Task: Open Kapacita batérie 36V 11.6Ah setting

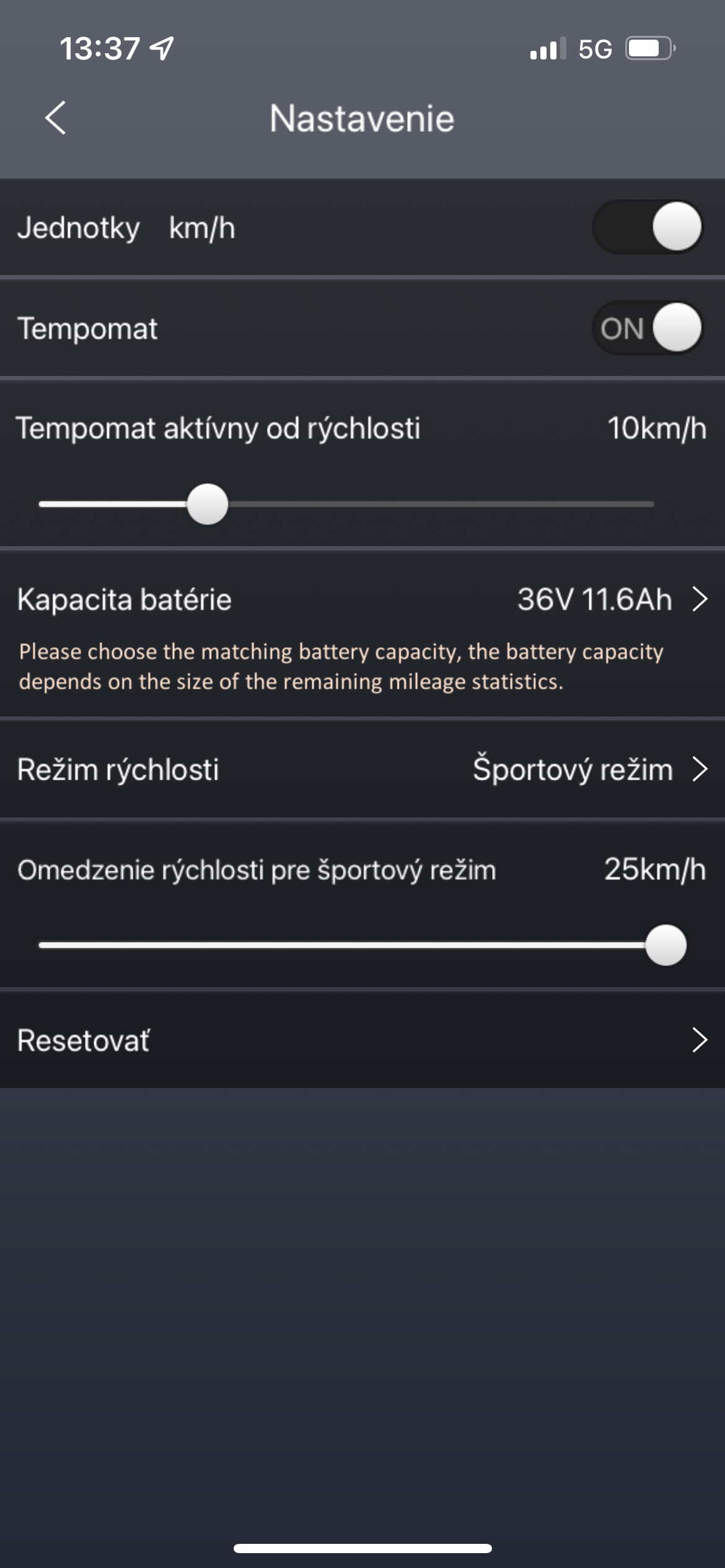Action: coord(362,634)
